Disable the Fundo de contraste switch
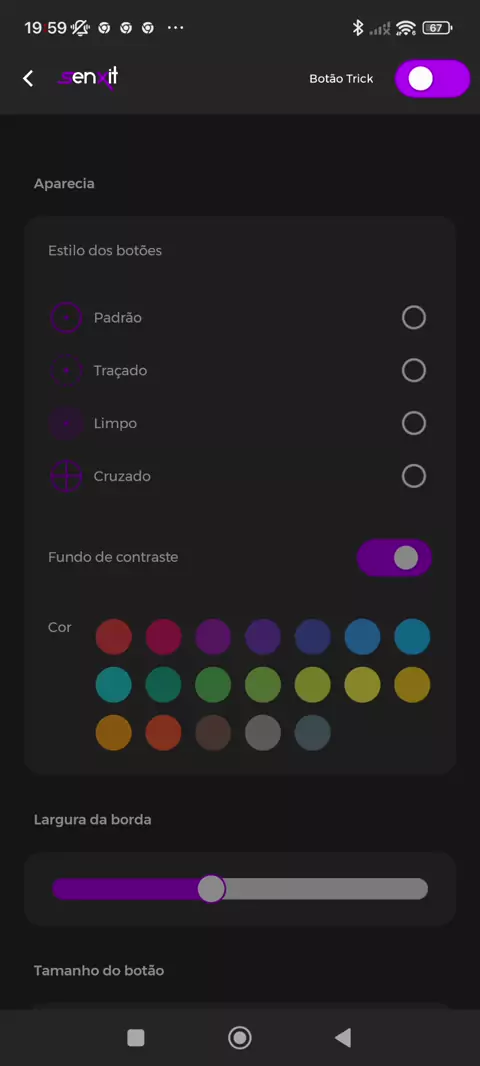The height and width of the screenshot is (1066, 480). click(x=394, y=557)
